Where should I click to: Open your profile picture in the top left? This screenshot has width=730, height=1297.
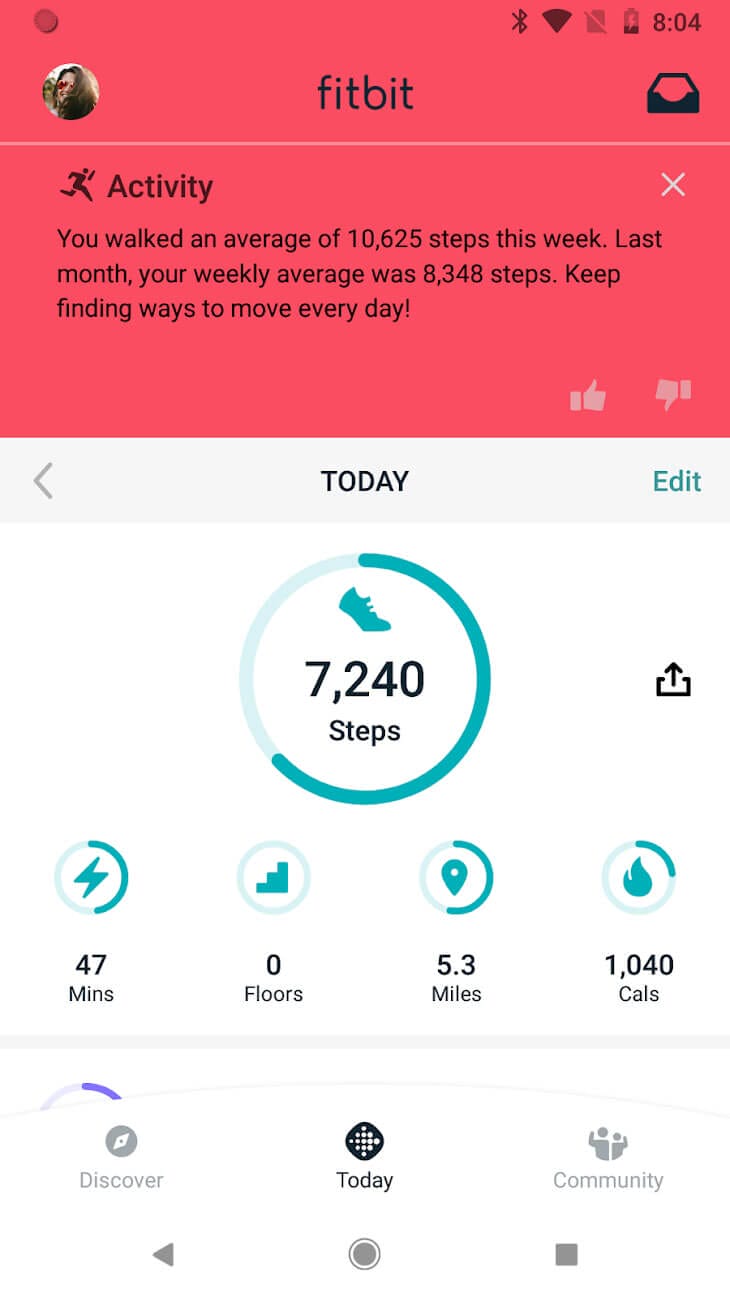[x=69, y=92]
